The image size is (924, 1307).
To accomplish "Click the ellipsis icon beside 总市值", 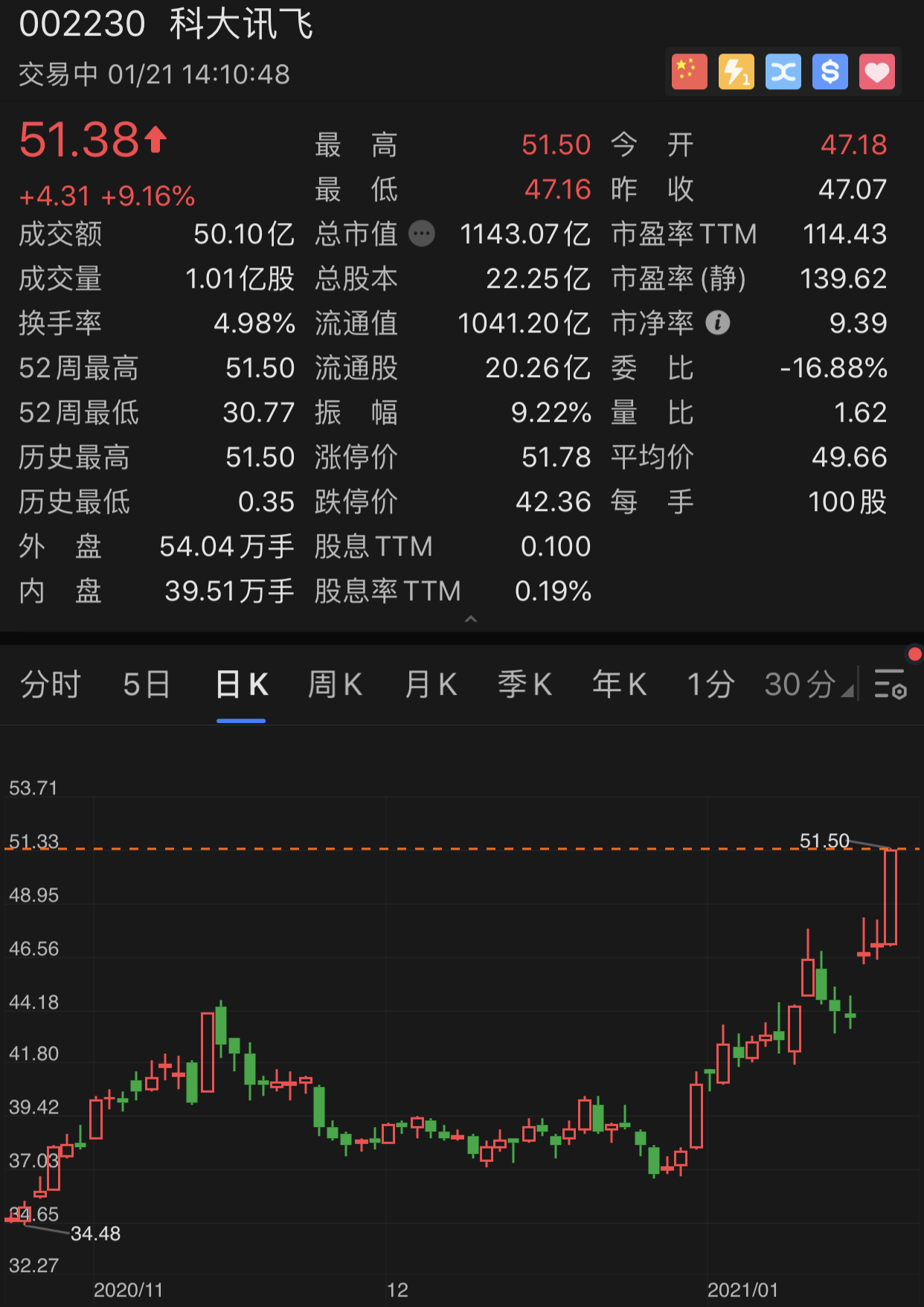I will 422,234.
